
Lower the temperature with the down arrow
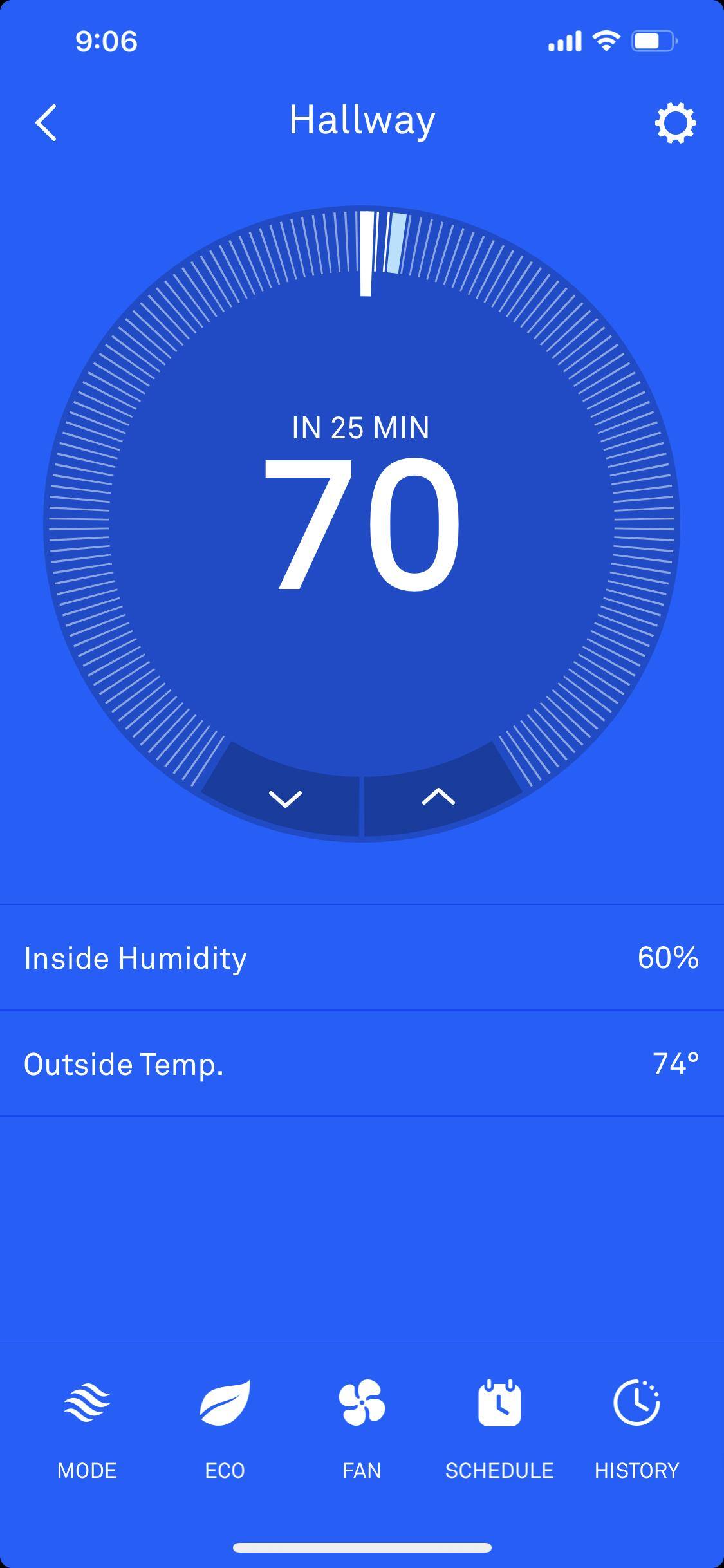coord(284,798)
